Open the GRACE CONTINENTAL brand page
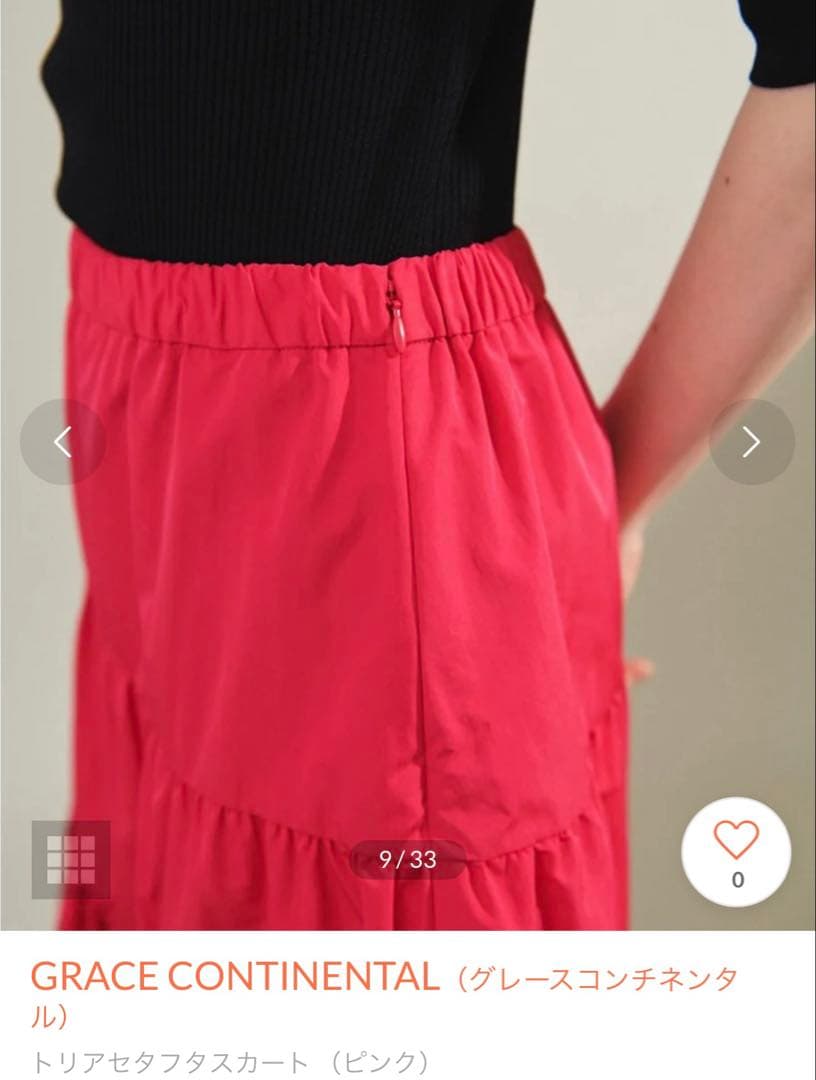816x1080 pixels. tap(235, 976)
